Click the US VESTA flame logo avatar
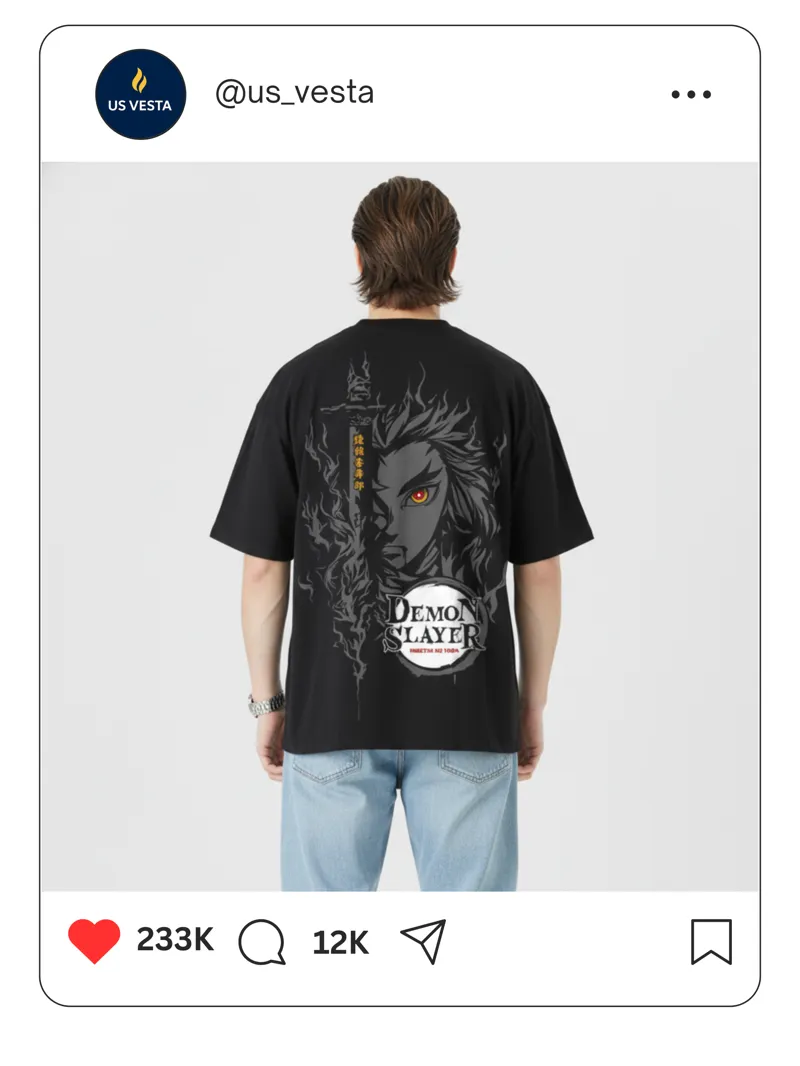Viewport: 800px width, 1066px height. pos(140,93)
